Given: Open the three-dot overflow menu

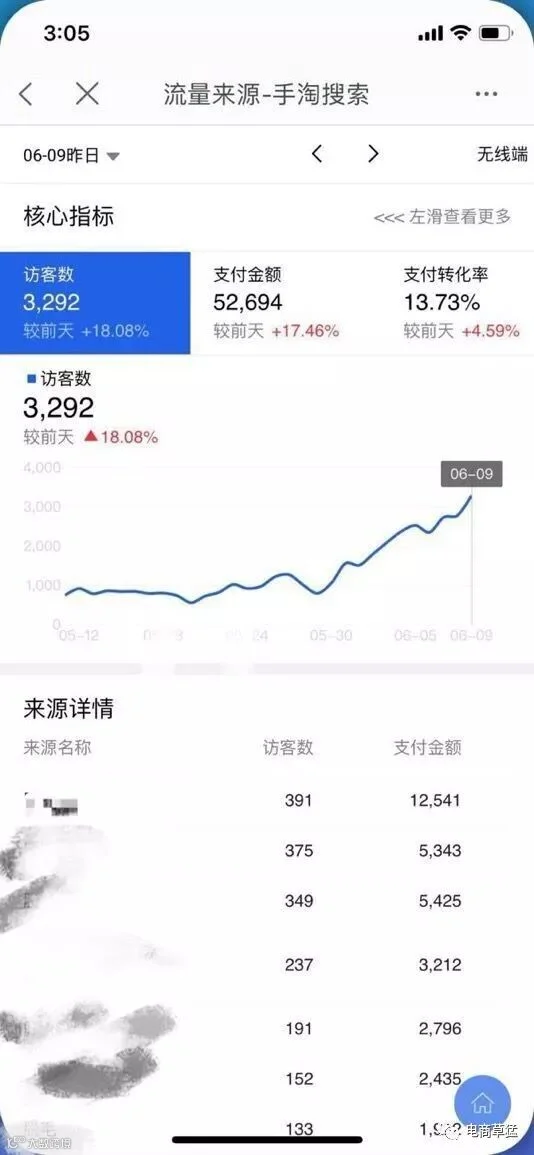Looking at the screenshot, I should 486,94.
